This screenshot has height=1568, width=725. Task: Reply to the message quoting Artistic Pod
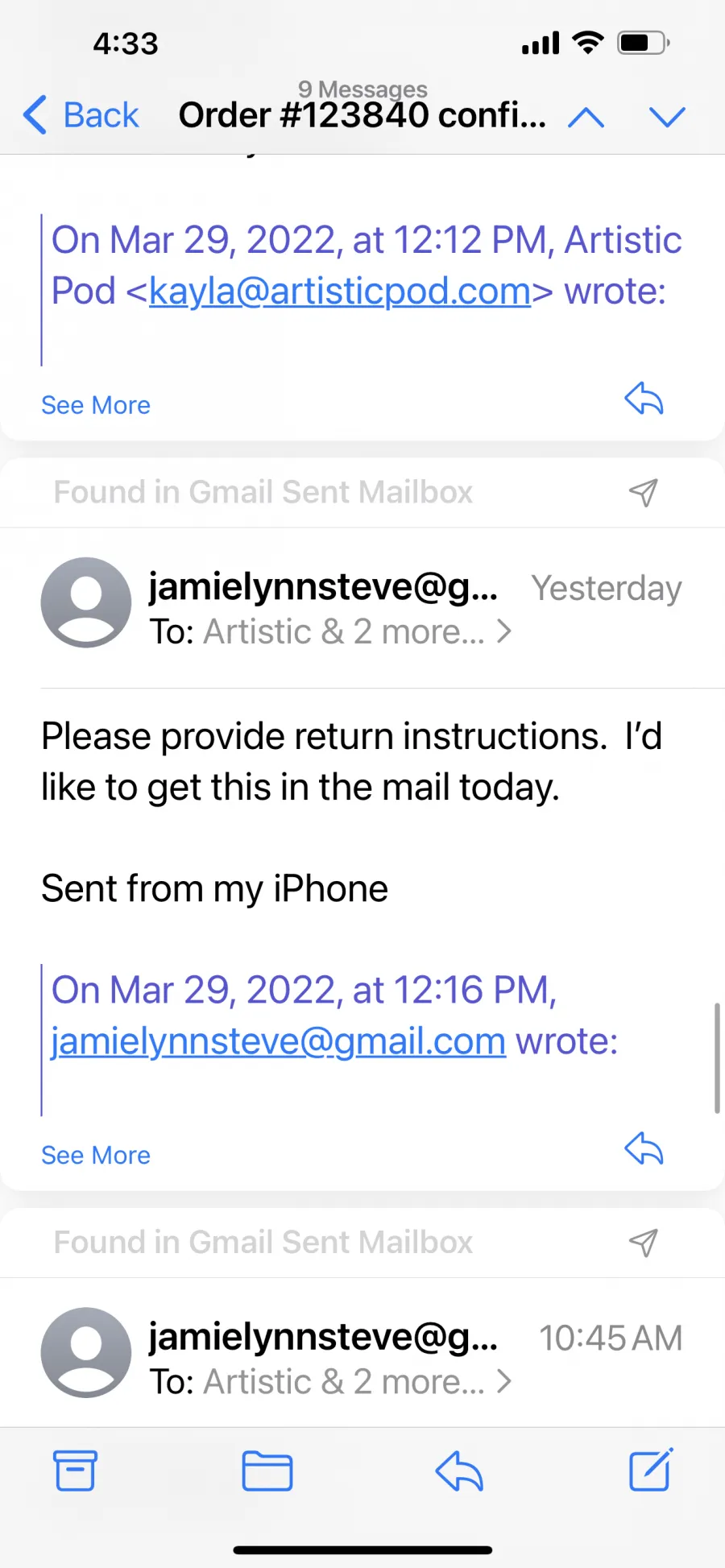[644, 398]
